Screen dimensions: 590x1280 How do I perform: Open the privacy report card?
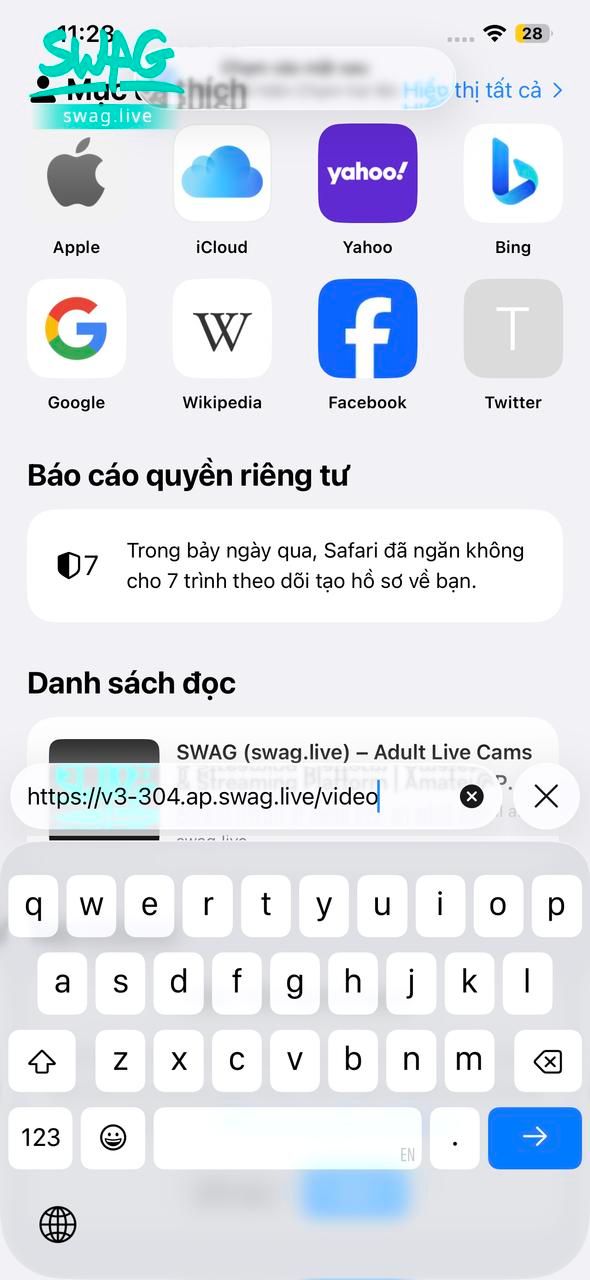point(295,566)
